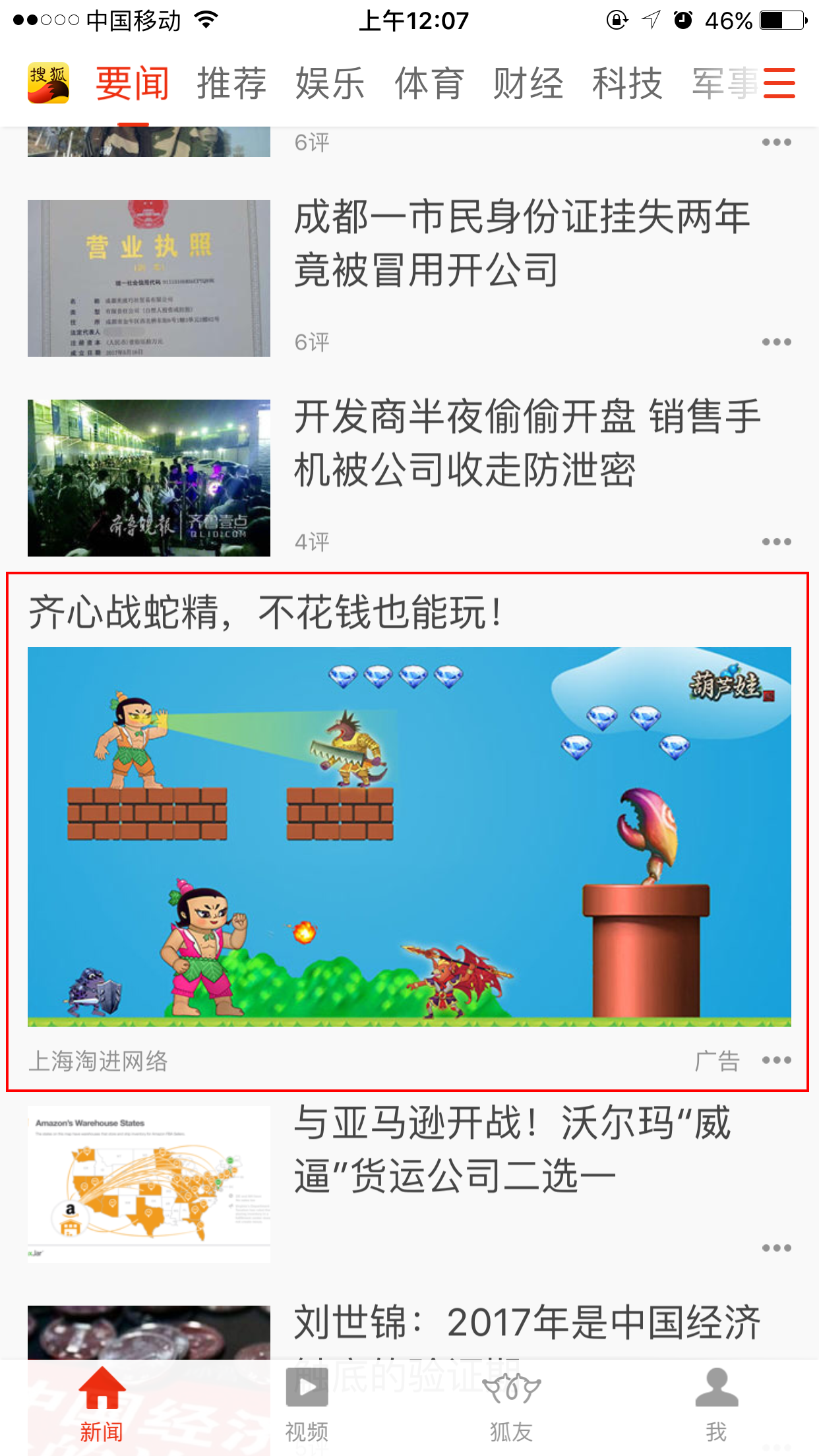The image size is (819, 1456).
Task: Open the 刘世锦 2017年是中国经济 article
Action: pos(526,1323)
